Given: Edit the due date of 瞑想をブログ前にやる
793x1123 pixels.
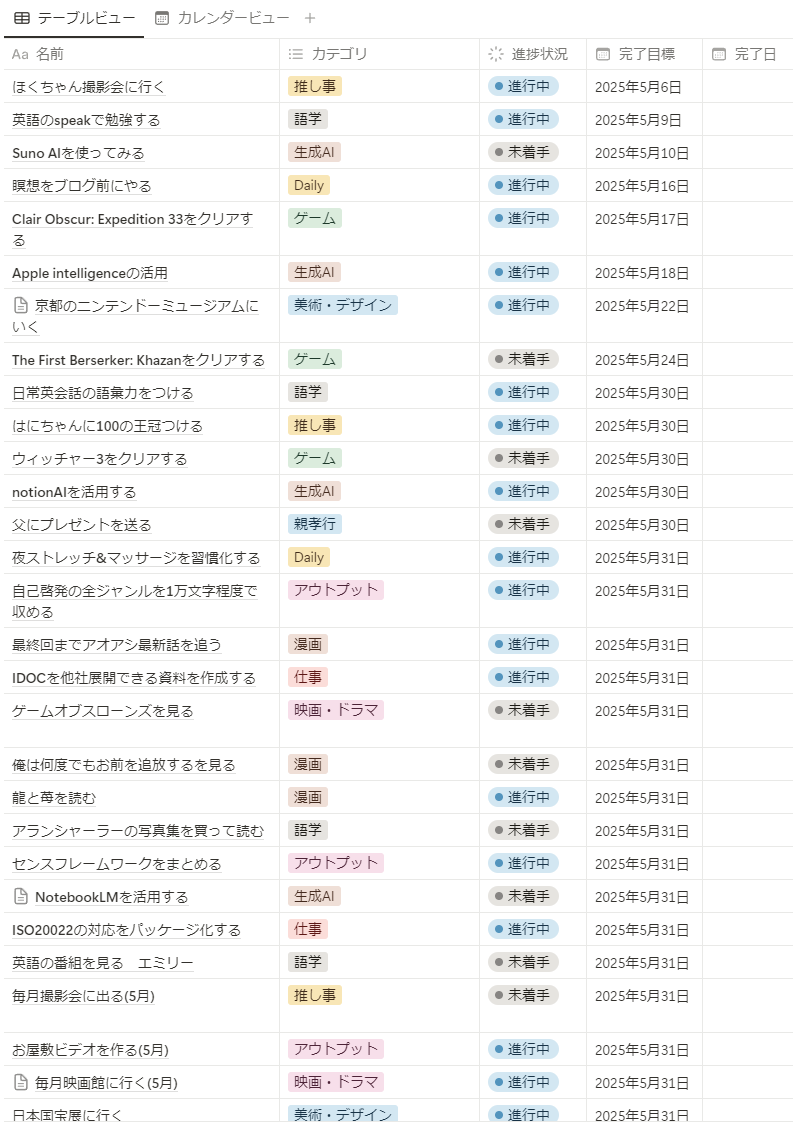Looking at the screenshot, I should (x=642, y=186).
